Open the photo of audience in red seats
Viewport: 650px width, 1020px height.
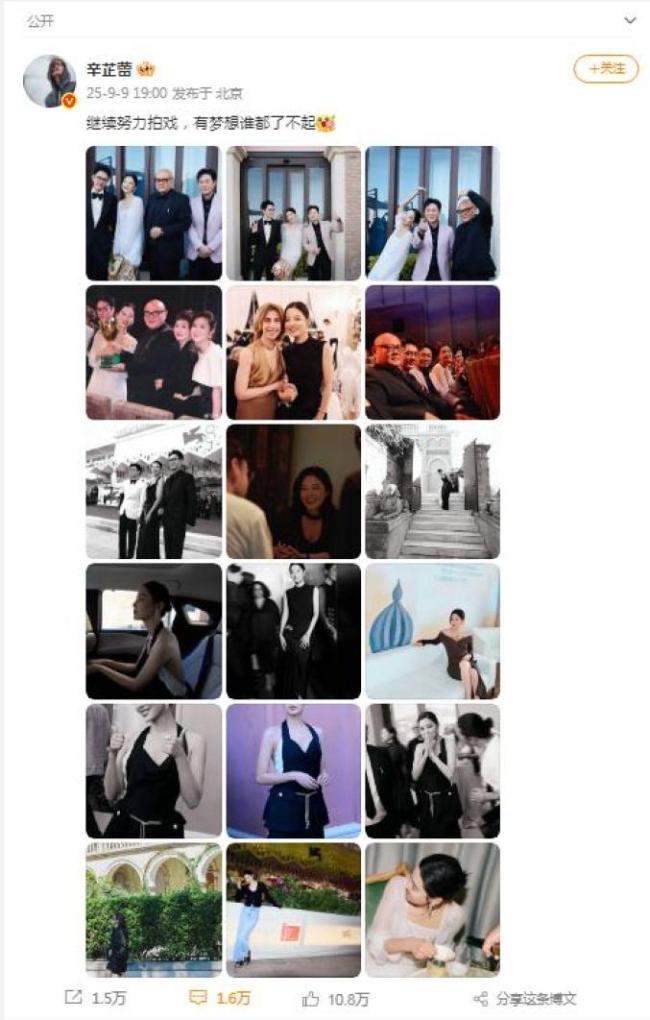pyautogui.click(x=432, y=352)
